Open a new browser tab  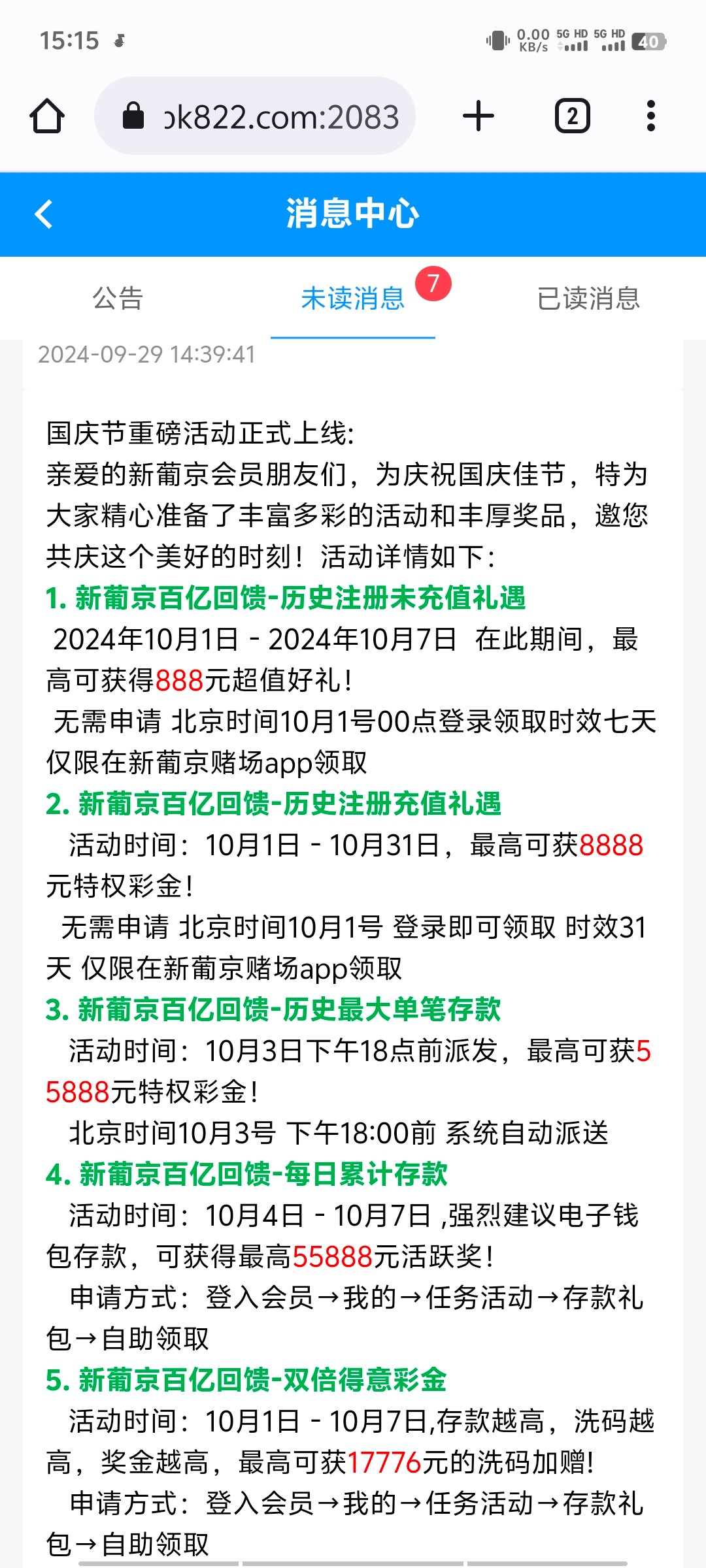[479, 116]
